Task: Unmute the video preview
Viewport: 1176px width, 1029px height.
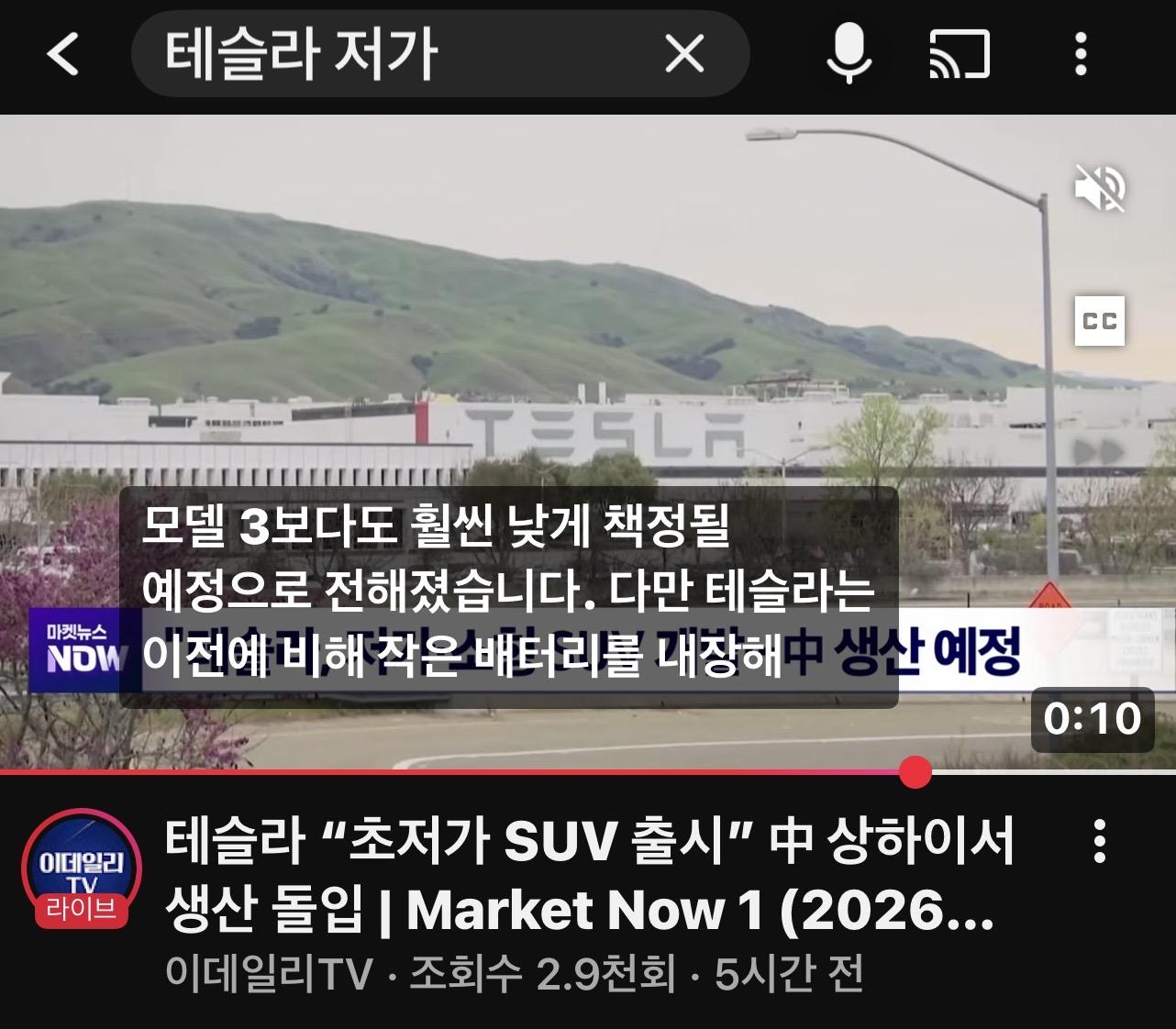Action: [1099, 188]
